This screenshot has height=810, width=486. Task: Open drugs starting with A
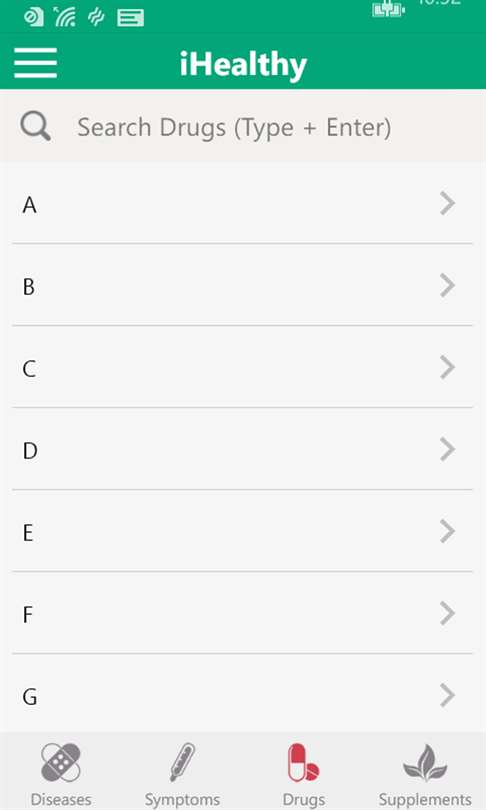243,204
